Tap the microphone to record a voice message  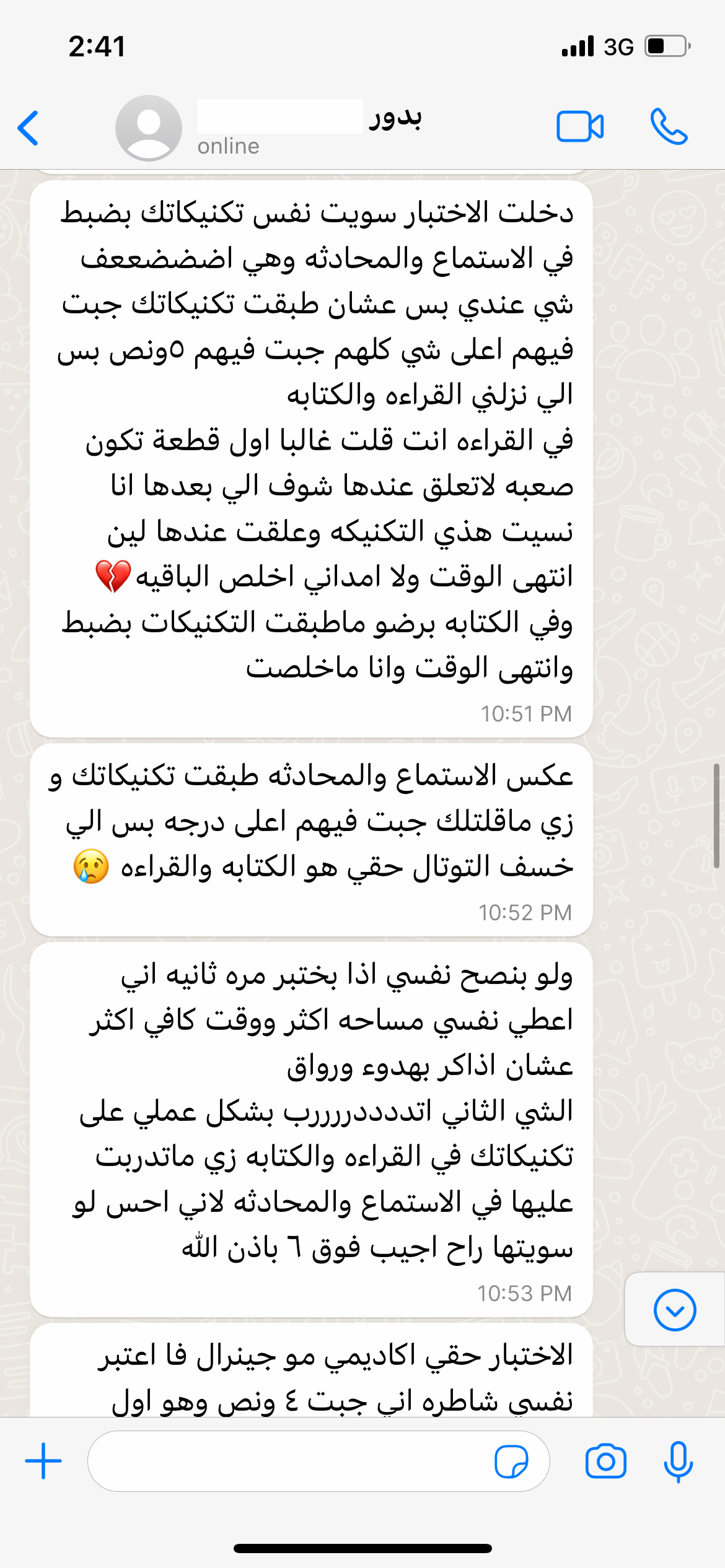click(x=678, y=1461)
